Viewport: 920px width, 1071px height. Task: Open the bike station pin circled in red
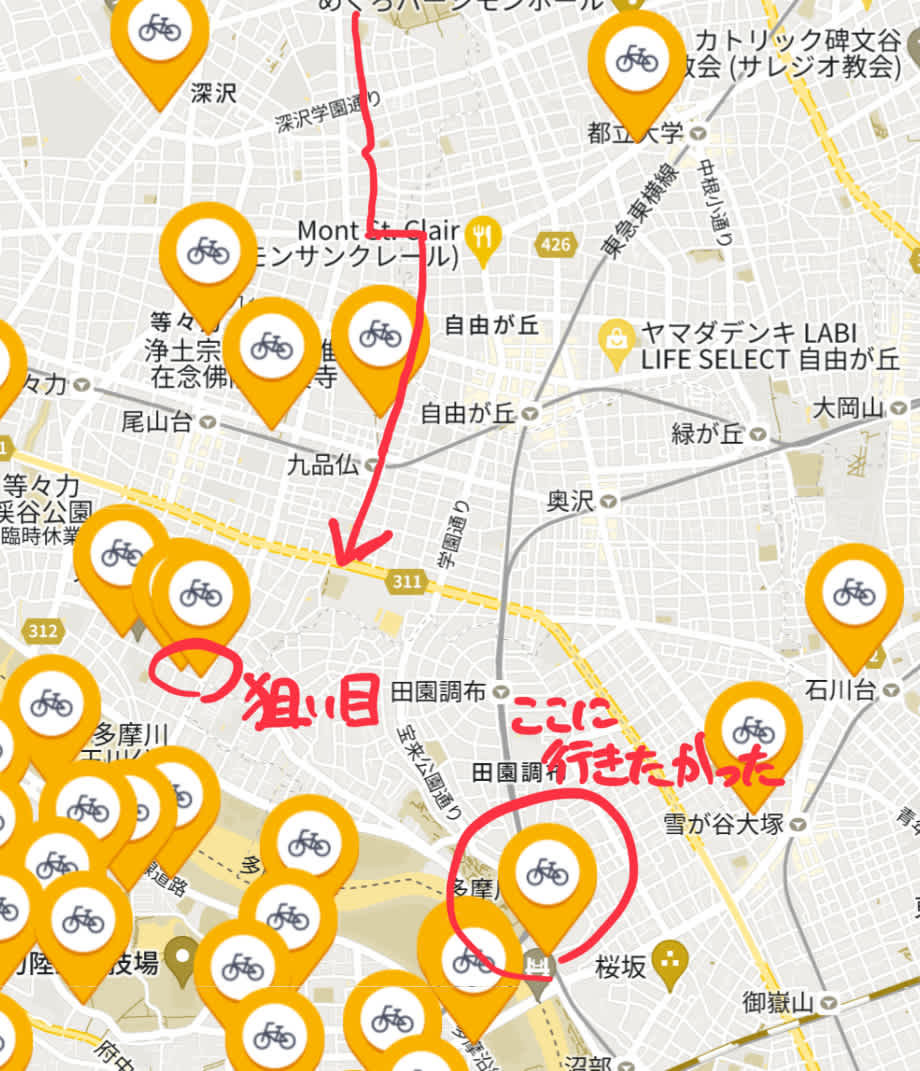[546, 873]
